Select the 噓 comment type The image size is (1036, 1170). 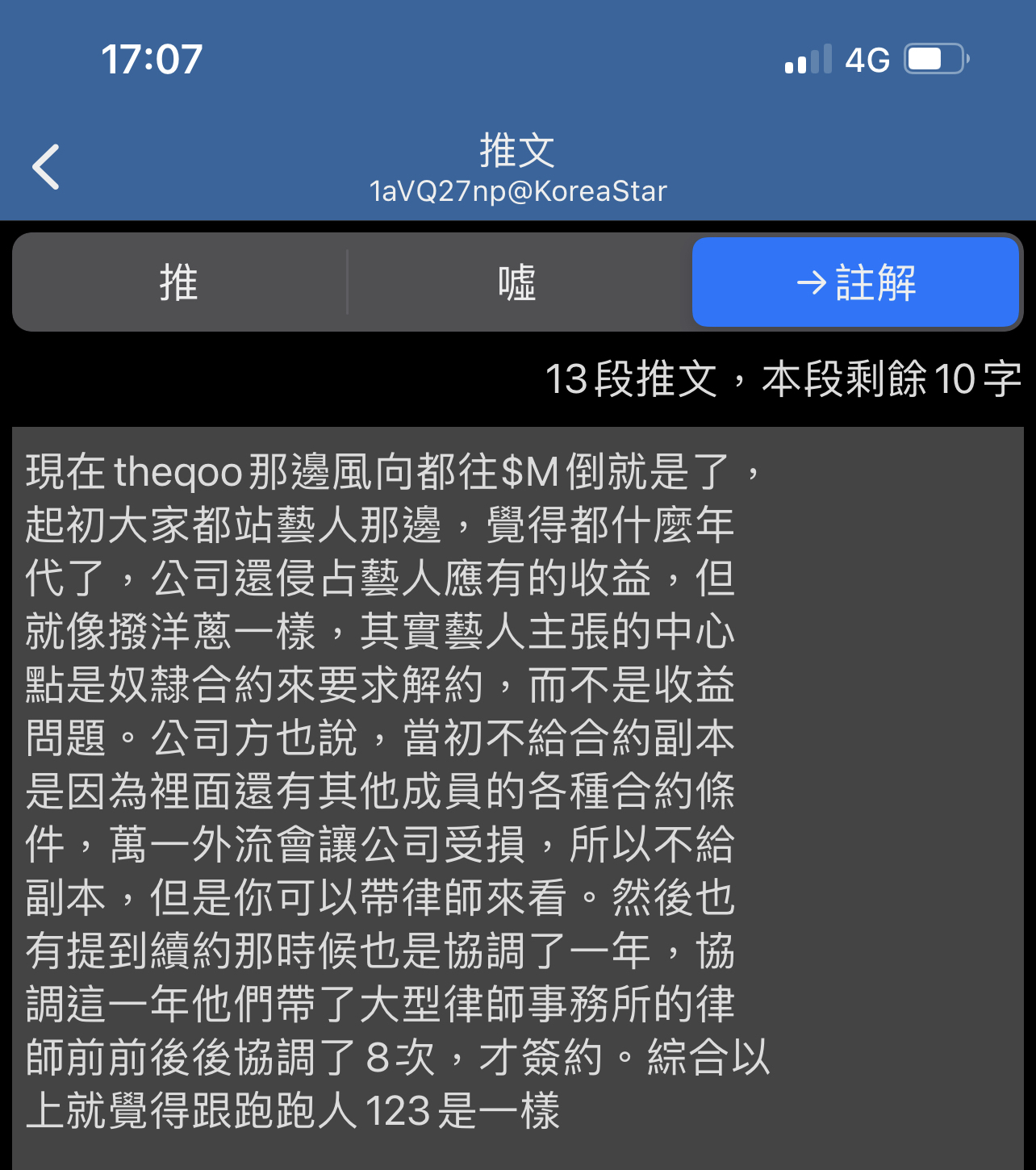click(517, 282)
